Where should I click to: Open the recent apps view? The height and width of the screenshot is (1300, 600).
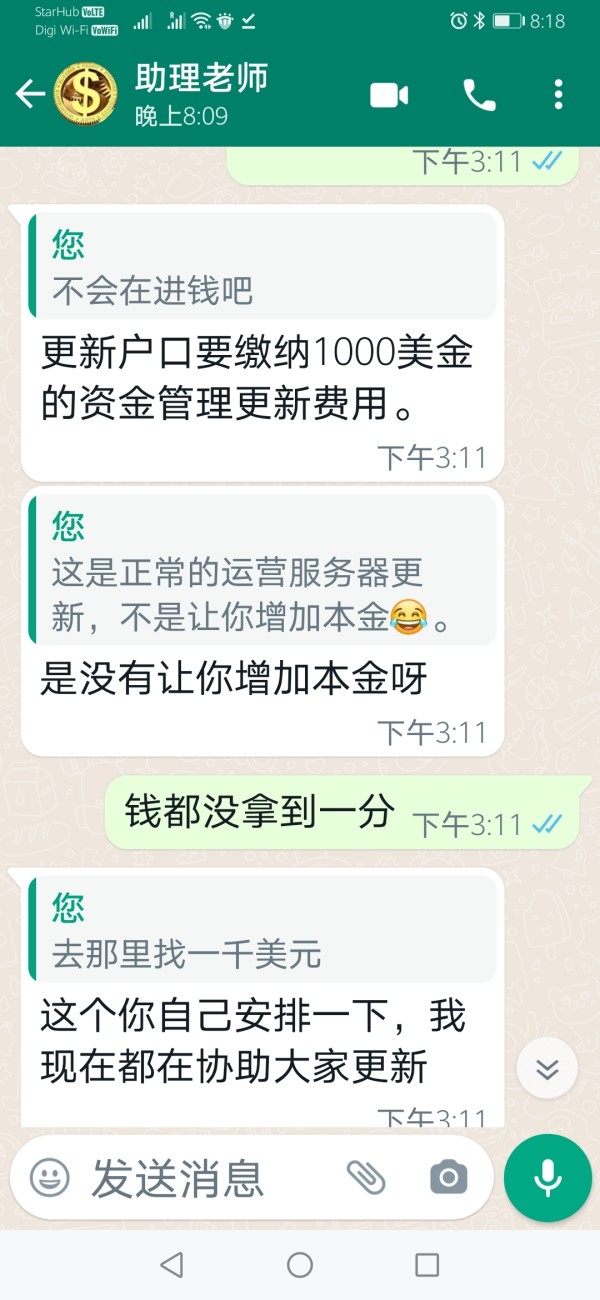coord(427,1265)
